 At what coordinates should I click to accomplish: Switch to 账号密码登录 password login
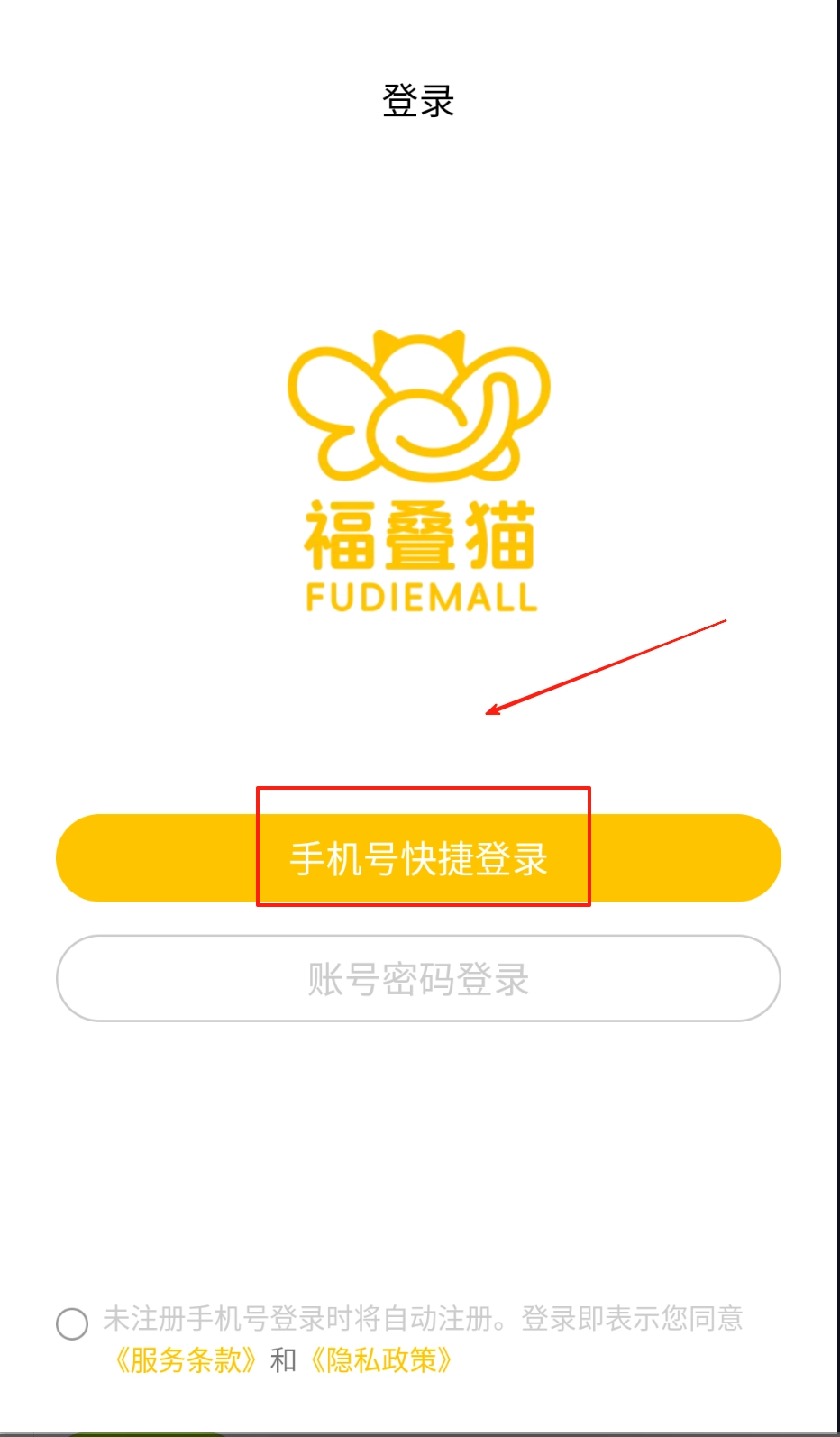coord(419,979)
